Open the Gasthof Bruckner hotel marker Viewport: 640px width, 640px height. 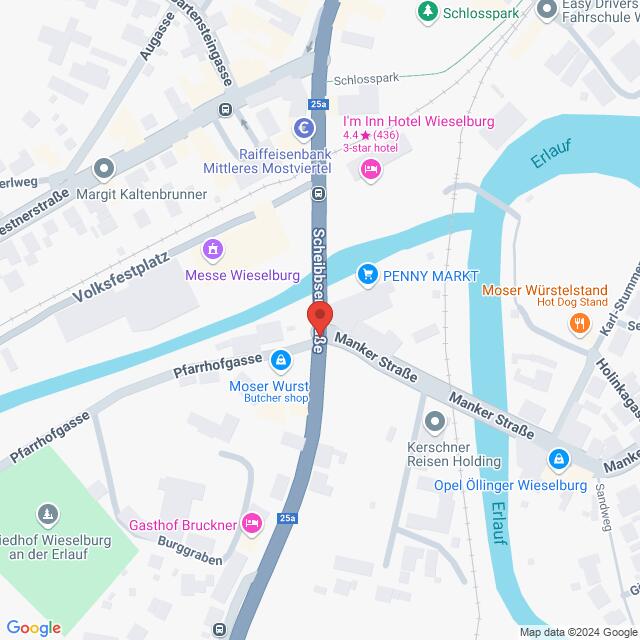pyautogui.click(x=253, y=522)
